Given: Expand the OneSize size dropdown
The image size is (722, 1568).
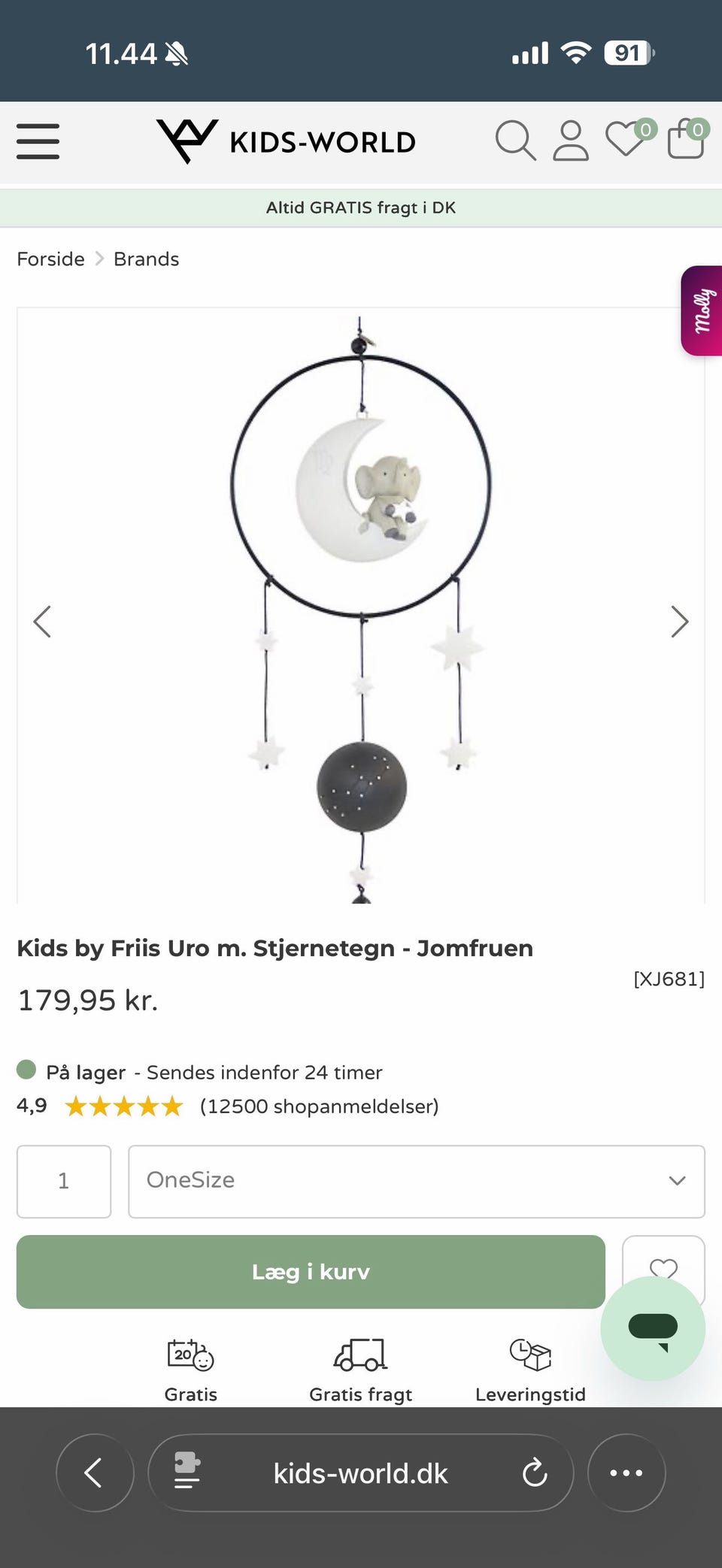Looking at the screenshot, I should pyautogui.click(x=417, y=1181).
